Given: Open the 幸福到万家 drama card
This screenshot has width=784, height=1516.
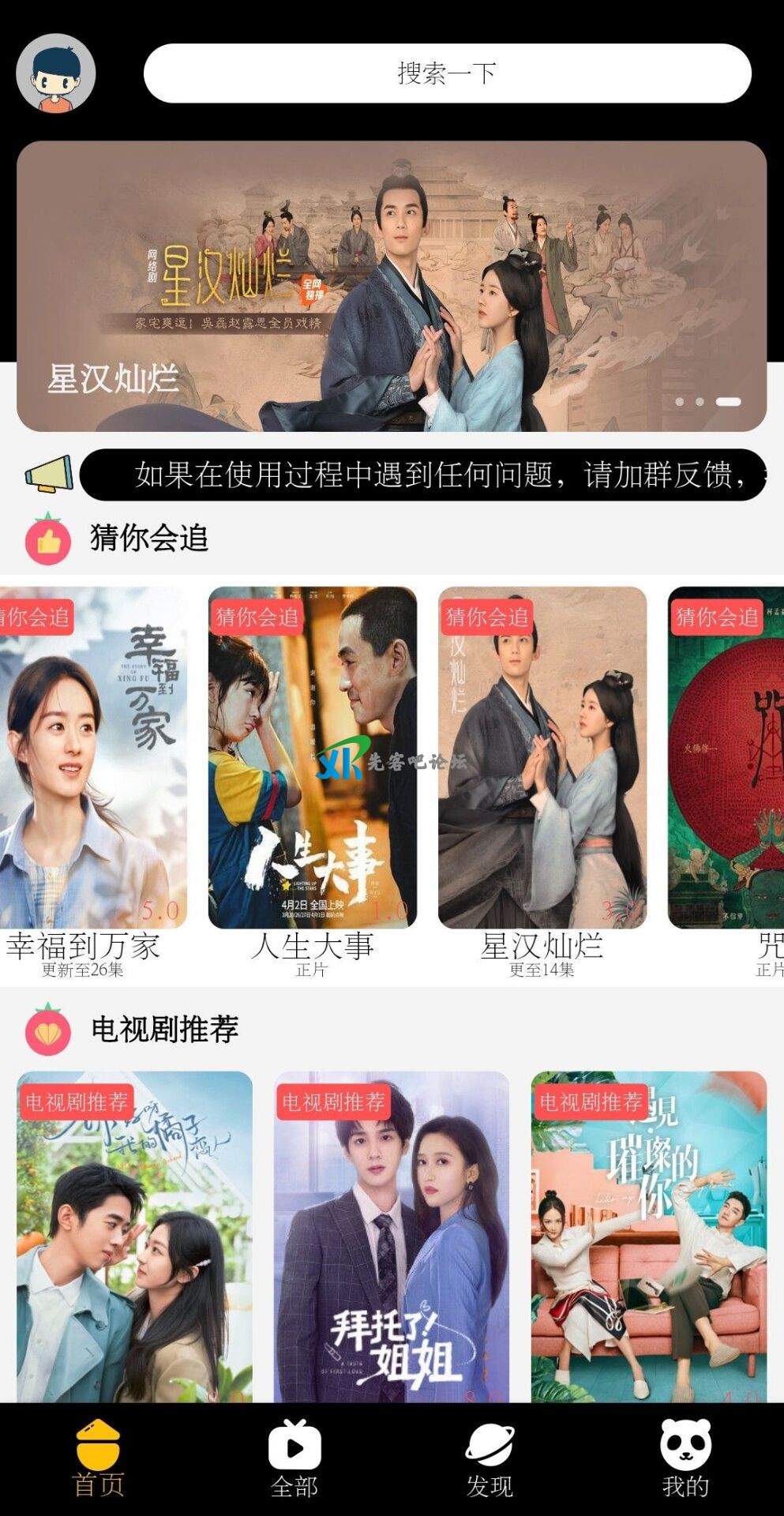Looking at the screenshot, I should tap(92, 758).
